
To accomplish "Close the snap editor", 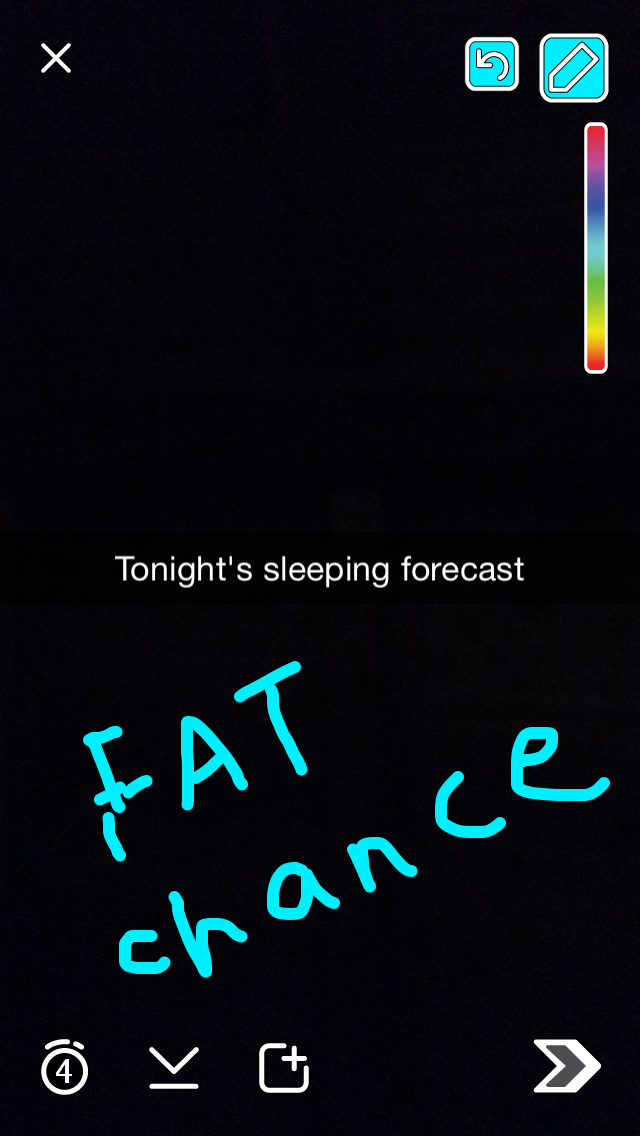I will [56, 59].
